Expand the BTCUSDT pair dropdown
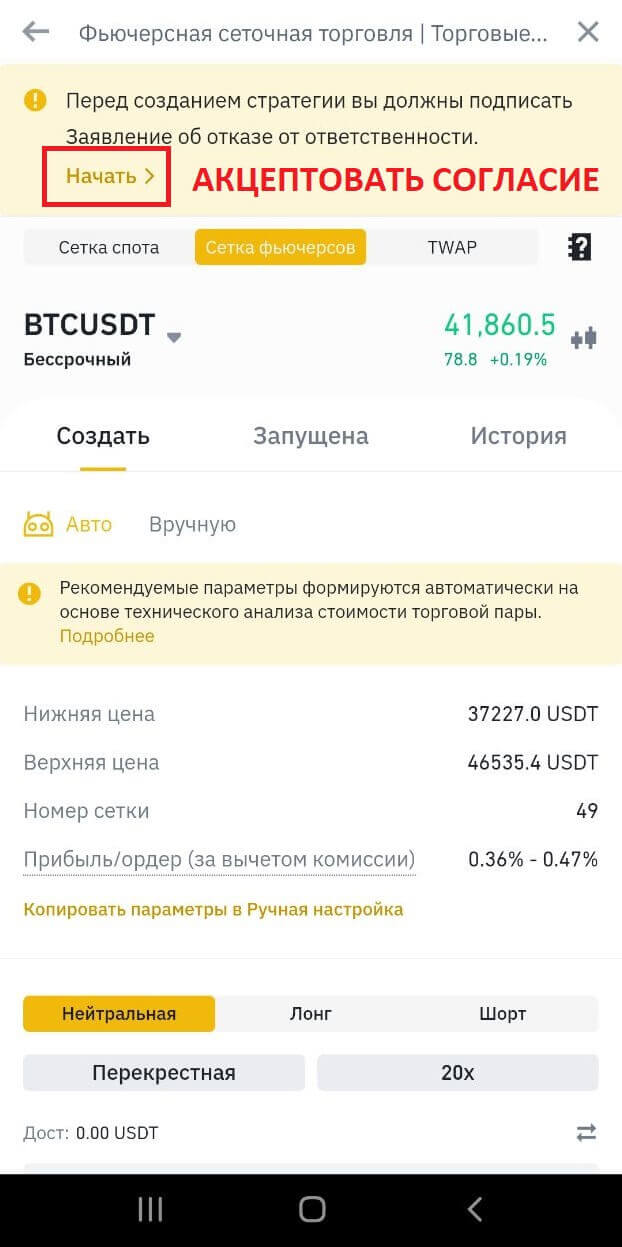 (174, 337)
